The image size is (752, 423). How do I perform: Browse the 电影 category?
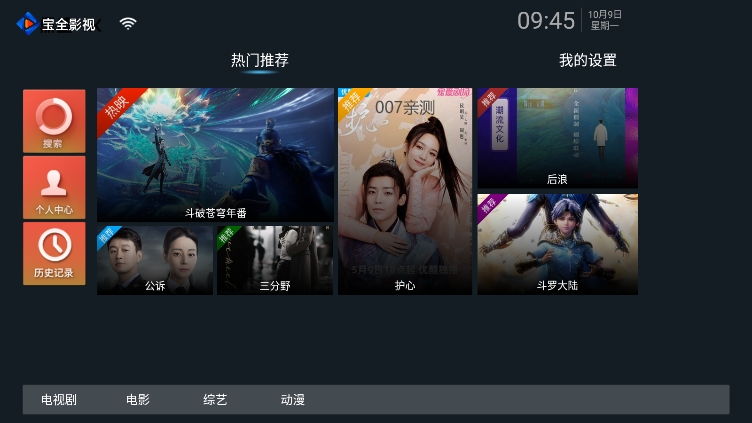[x=138, y=400]
